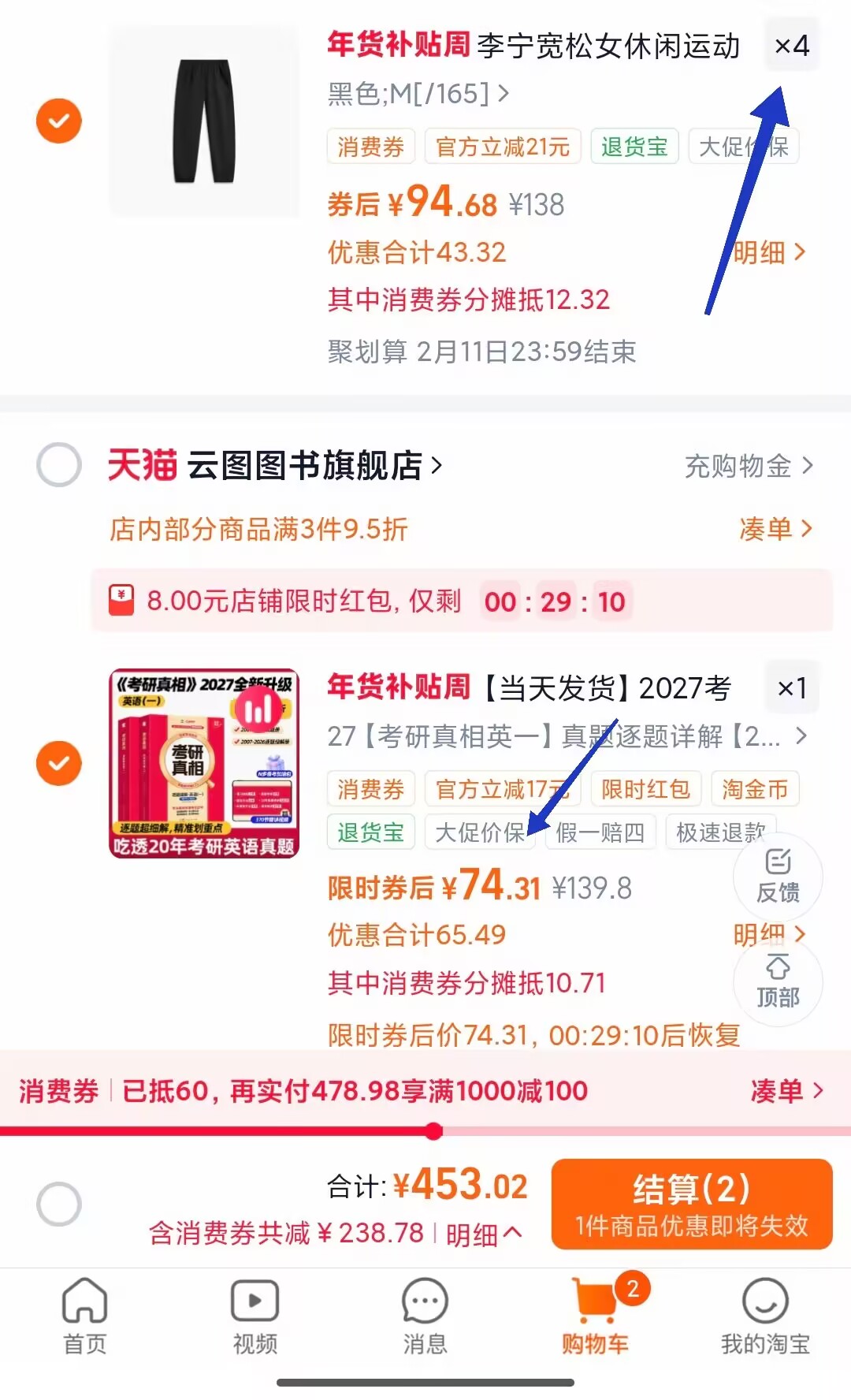Open the 考研真相 book thumbnail

(204, 763)
